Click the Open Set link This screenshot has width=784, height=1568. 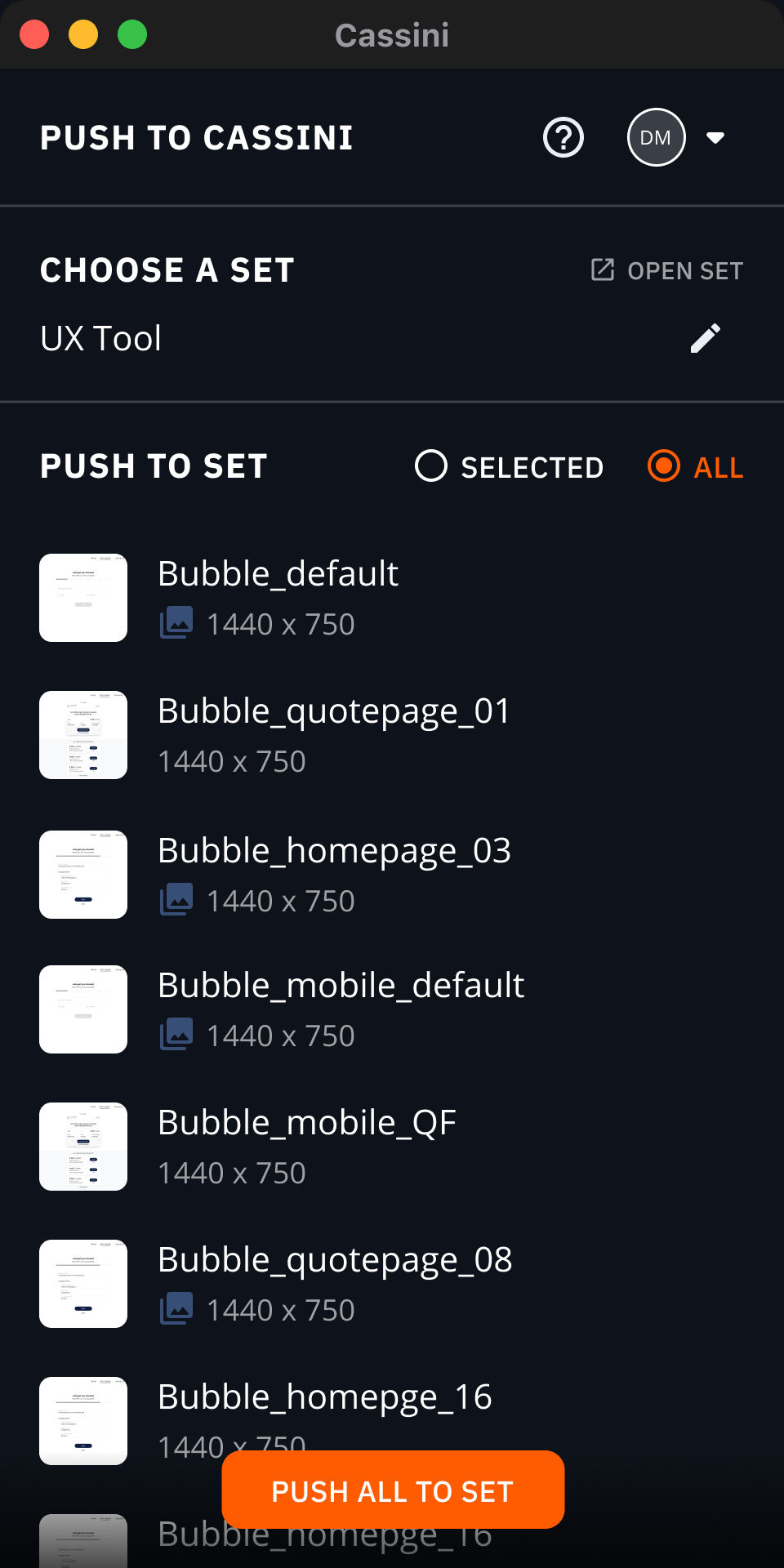coord(667,270)
